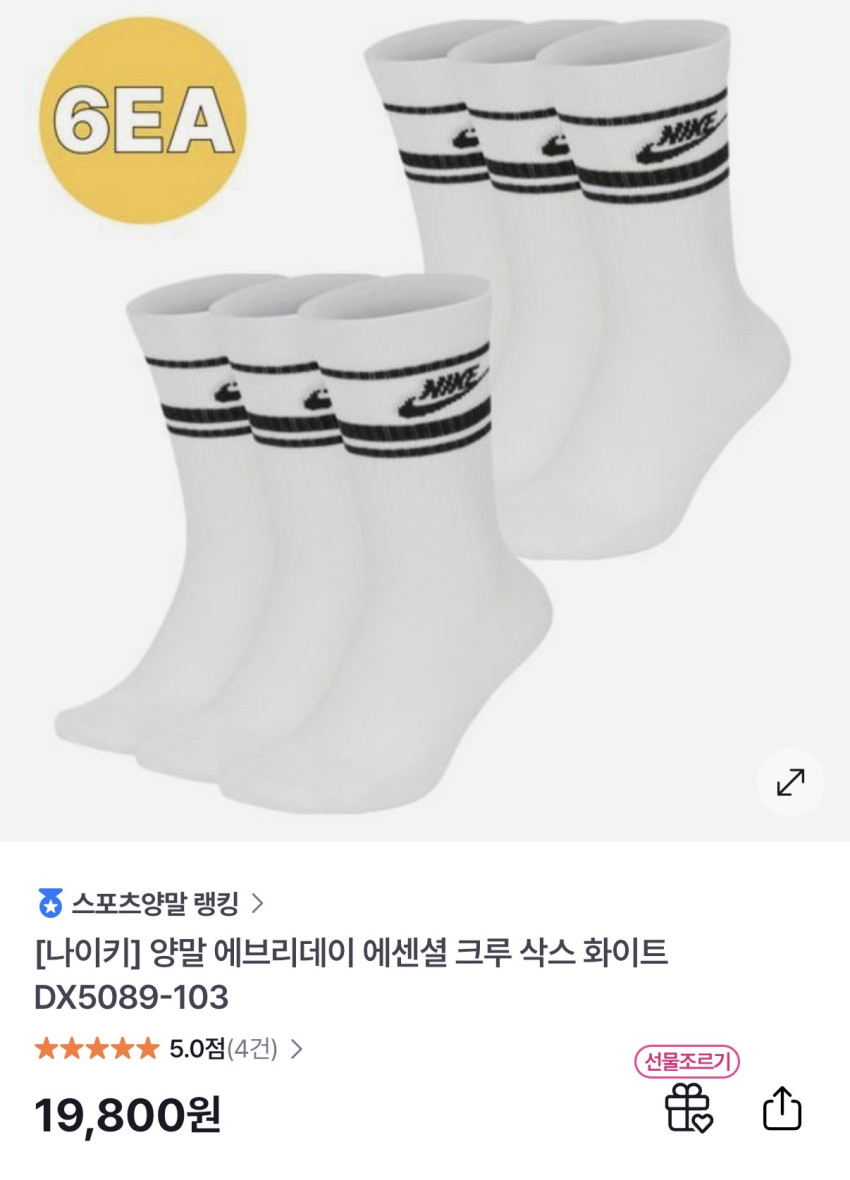Open the 스포츠양말 랭킹 link
The height and width of the screenshot is (1180, 850).
(155, 904)
